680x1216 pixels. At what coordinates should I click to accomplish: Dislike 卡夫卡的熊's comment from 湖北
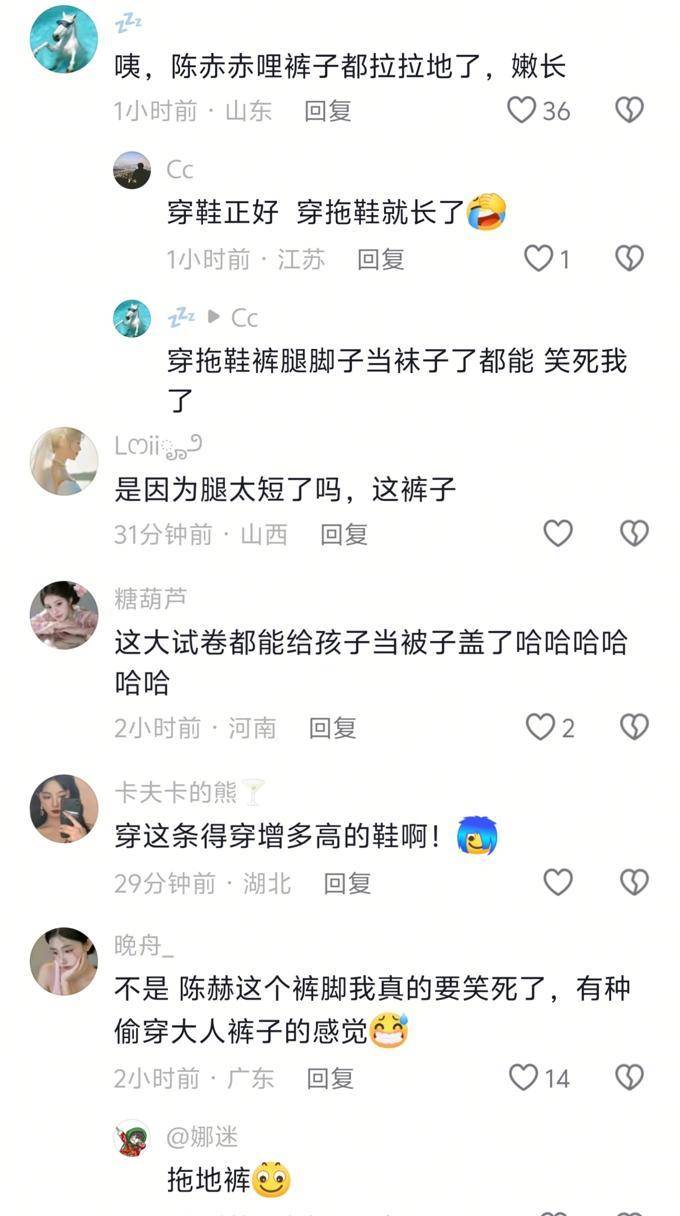(634, 882)
